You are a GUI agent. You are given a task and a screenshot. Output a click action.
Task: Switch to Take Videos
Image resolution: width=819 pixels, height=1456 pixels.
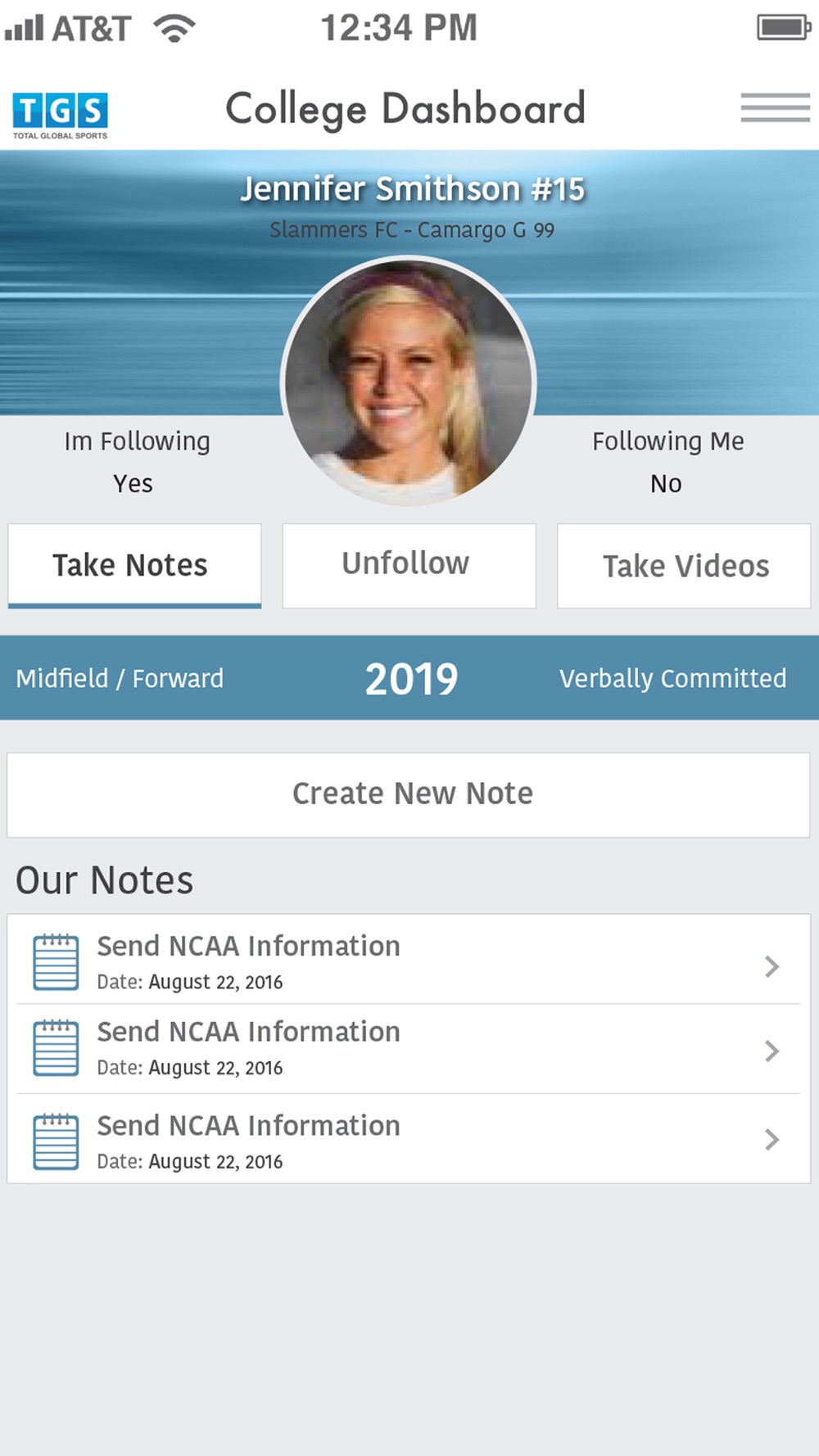(684, 566)
